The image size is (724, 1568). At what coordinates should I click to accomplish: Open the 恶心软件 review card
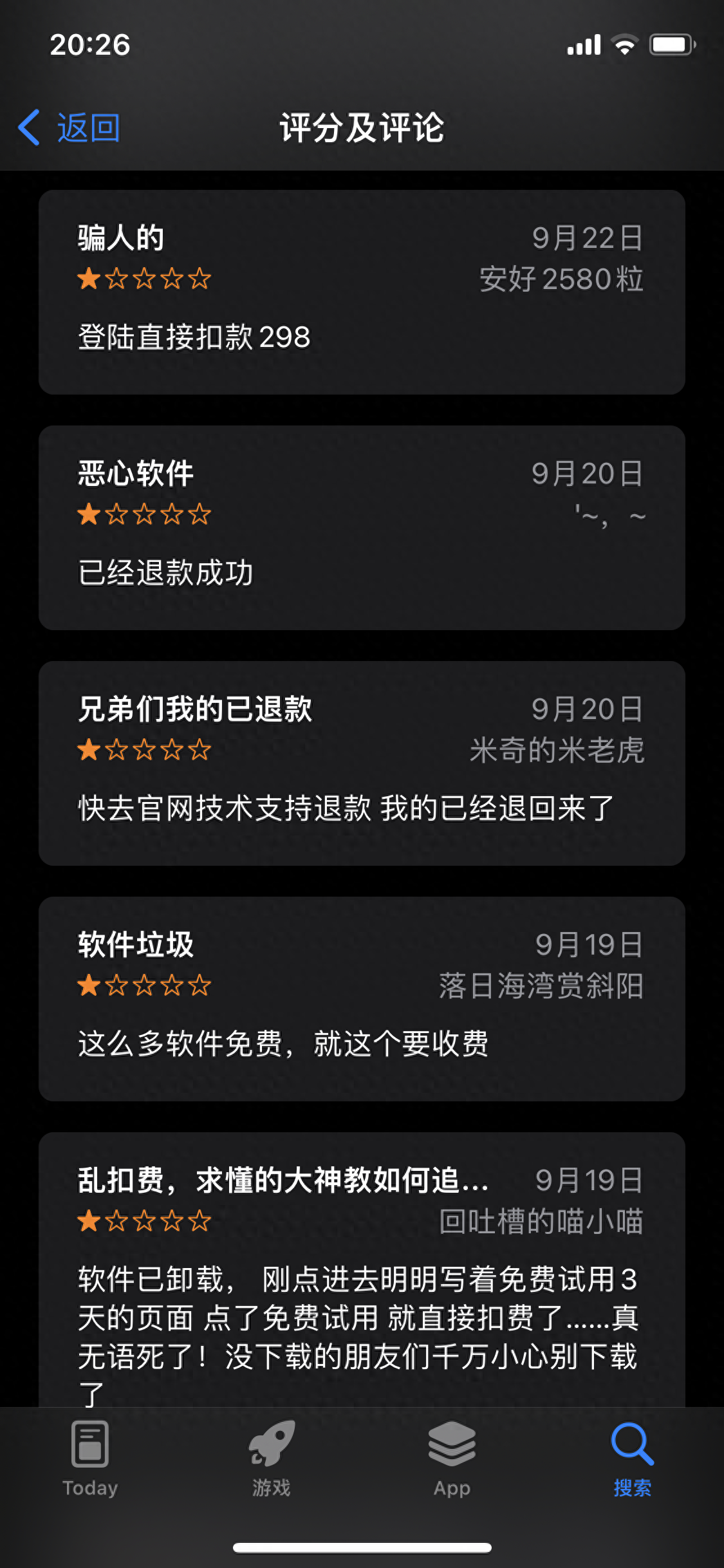(x=362, y=527)
